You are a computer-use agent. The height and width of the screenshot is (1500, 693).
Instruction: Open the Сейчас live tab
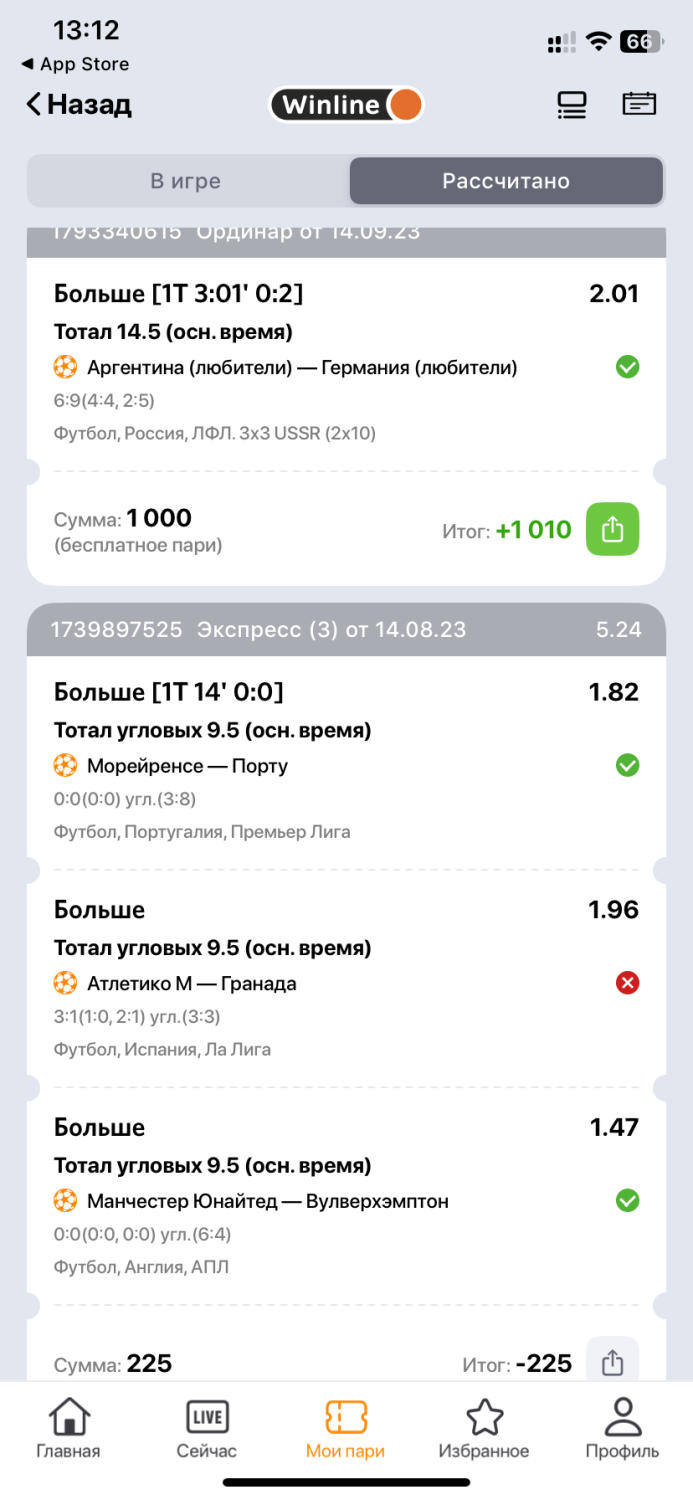tap(207, 1428)
